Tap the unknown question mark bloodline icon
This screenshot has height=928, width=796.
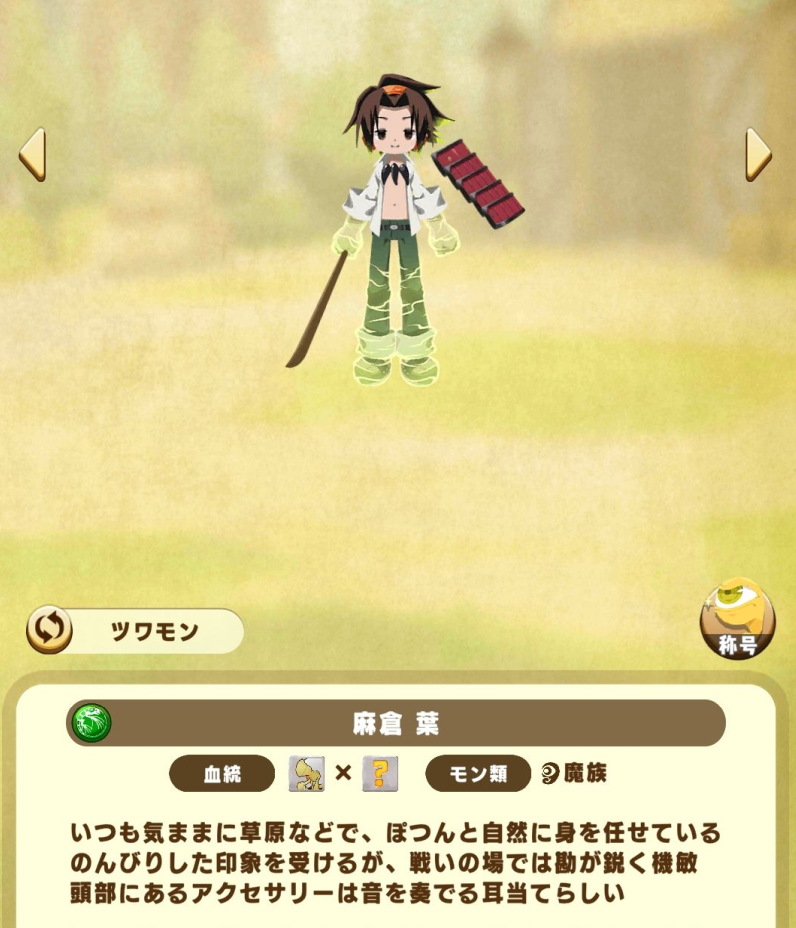(x=380, y=773)
